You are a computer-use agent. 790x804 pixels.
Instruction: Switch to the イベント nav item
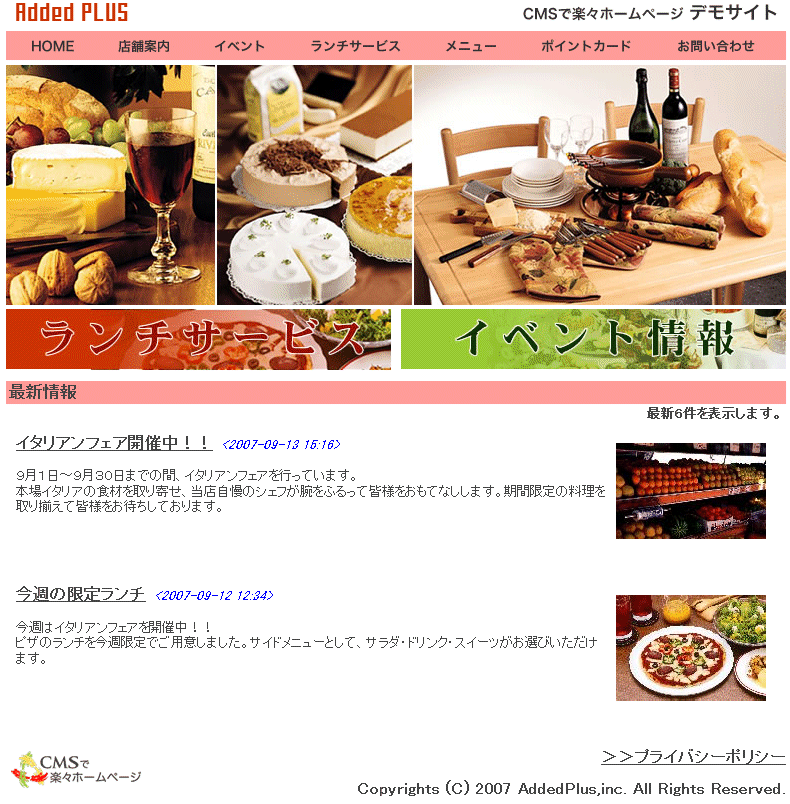click(240, 46)
